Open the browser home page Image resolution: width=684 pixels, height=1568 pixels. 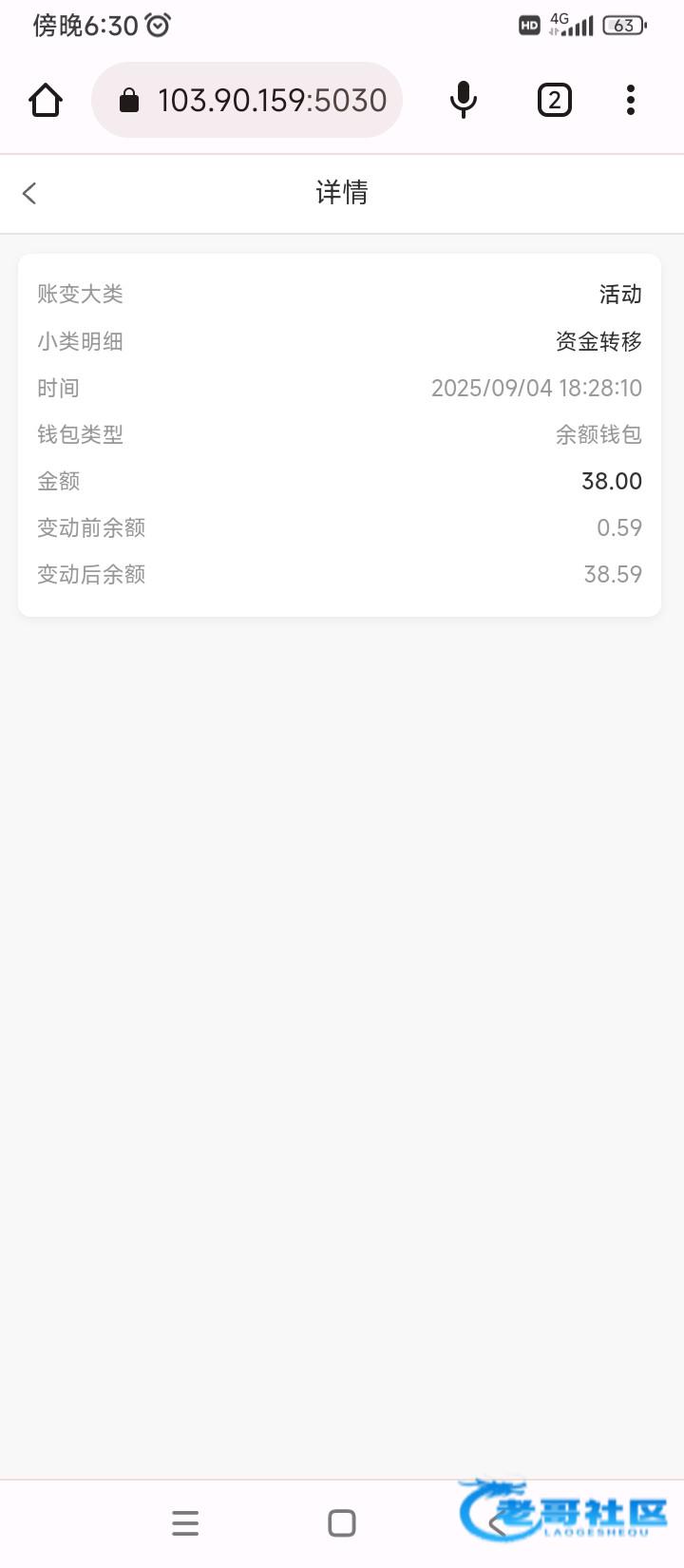pos(46,100)
